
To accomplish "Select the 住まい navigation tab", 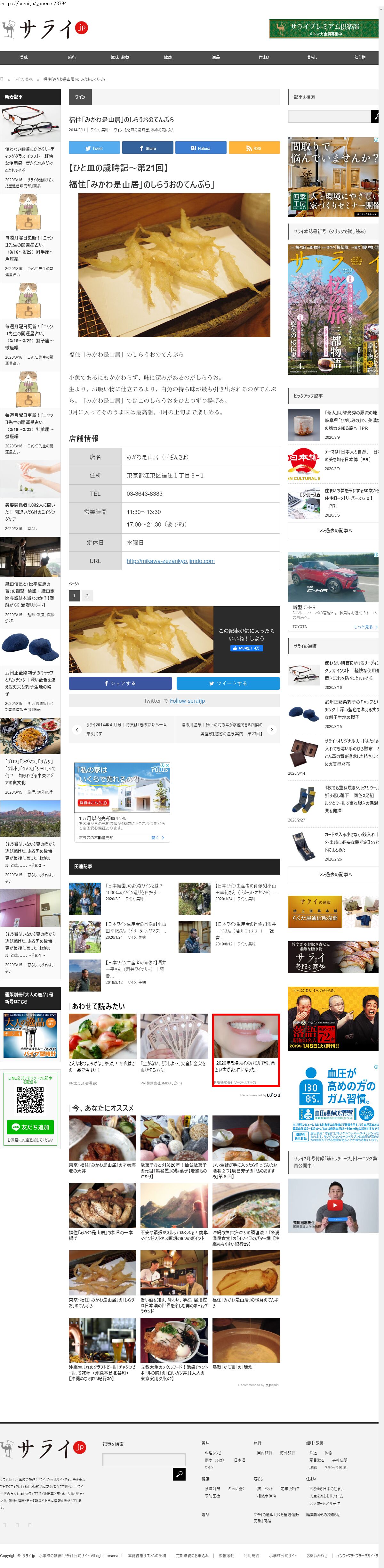I will click(x=263, y=57).
